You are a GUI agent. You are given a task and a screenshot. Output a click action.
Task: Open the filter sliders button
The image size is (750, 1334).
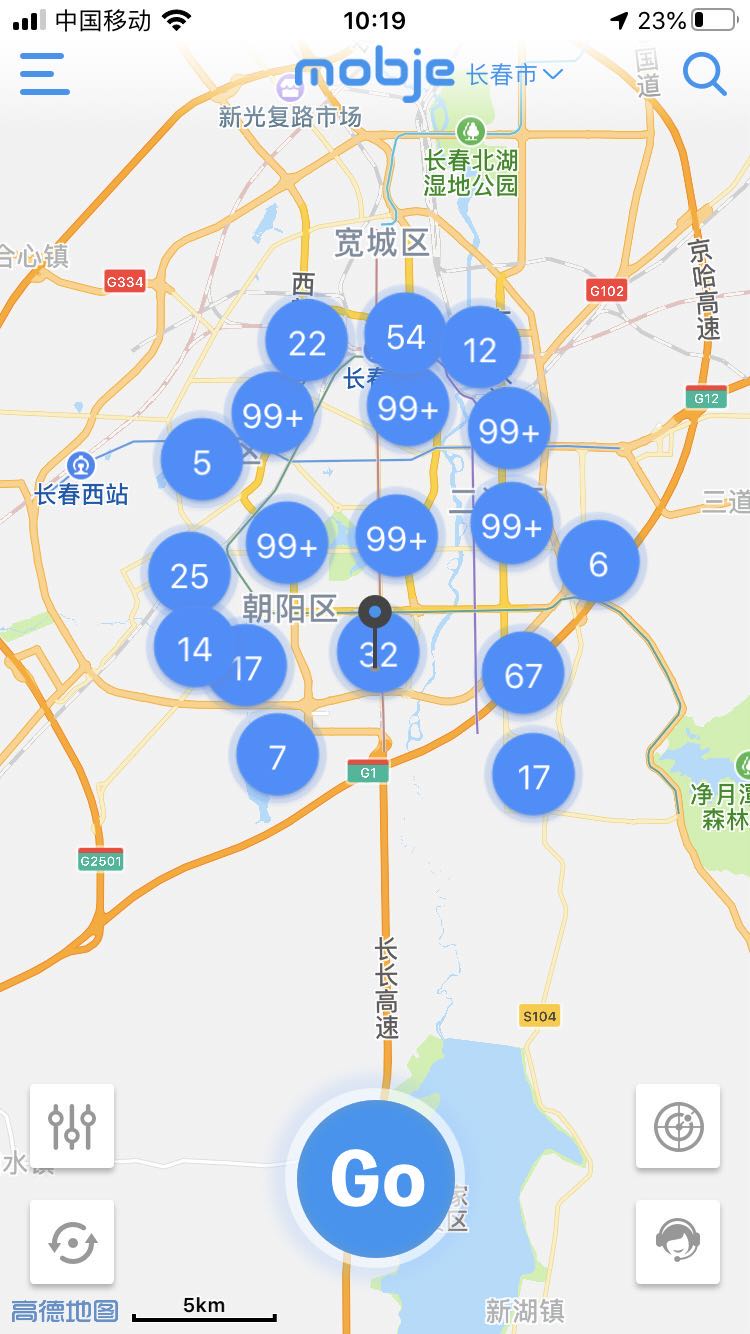click(72, 1126)
